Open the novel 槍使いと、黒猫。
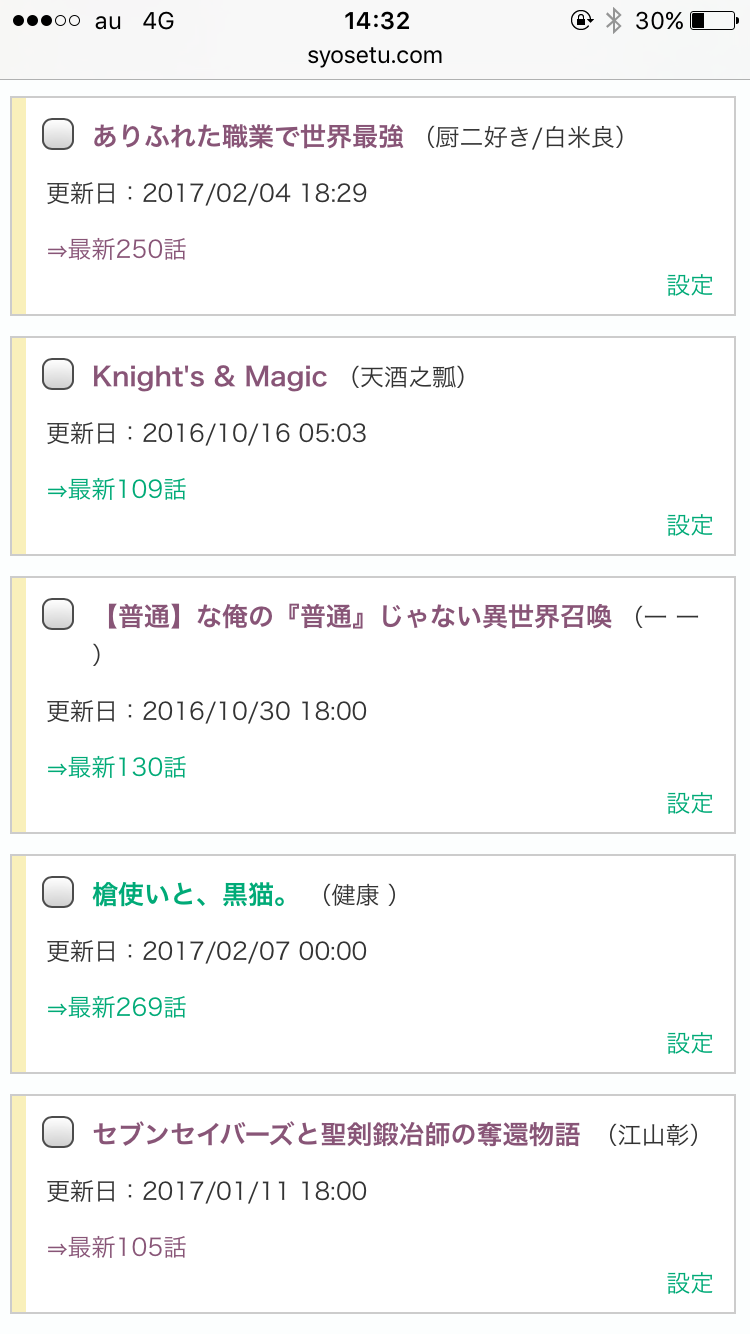This screenshot has width=750, height=1334. coord(190,894)
